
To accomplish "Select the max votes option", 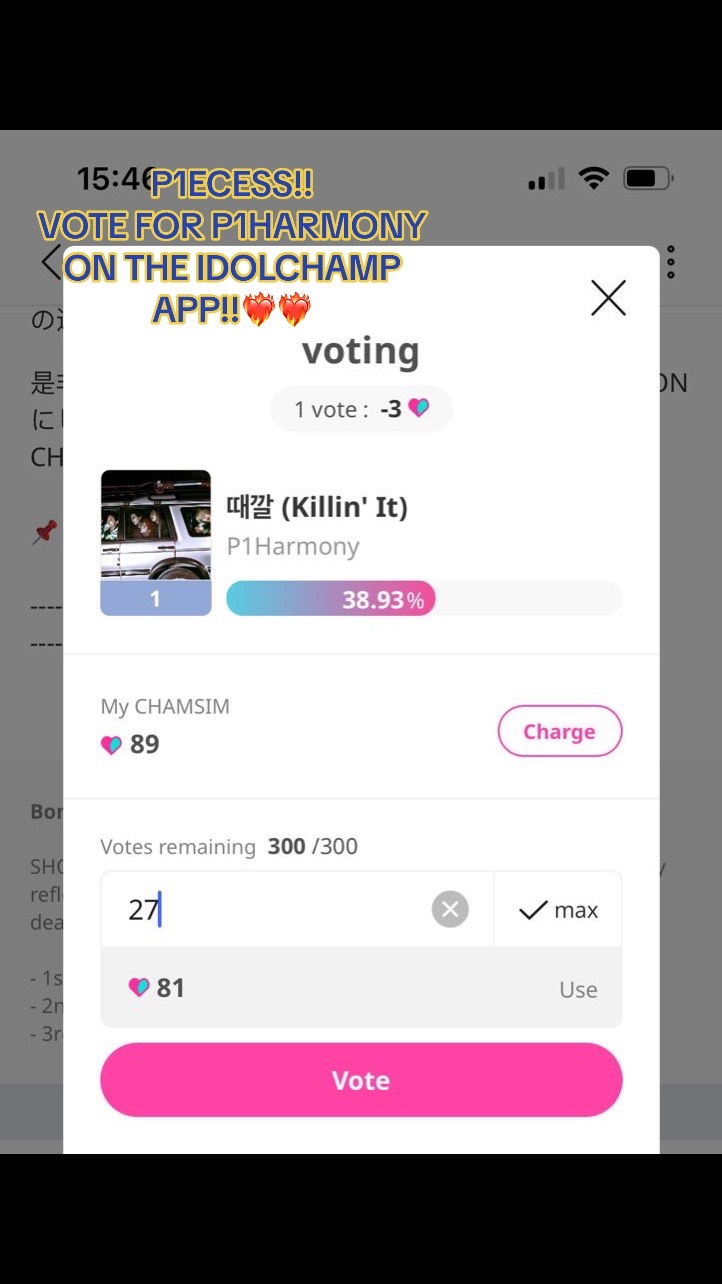I will tap(558, 909).
